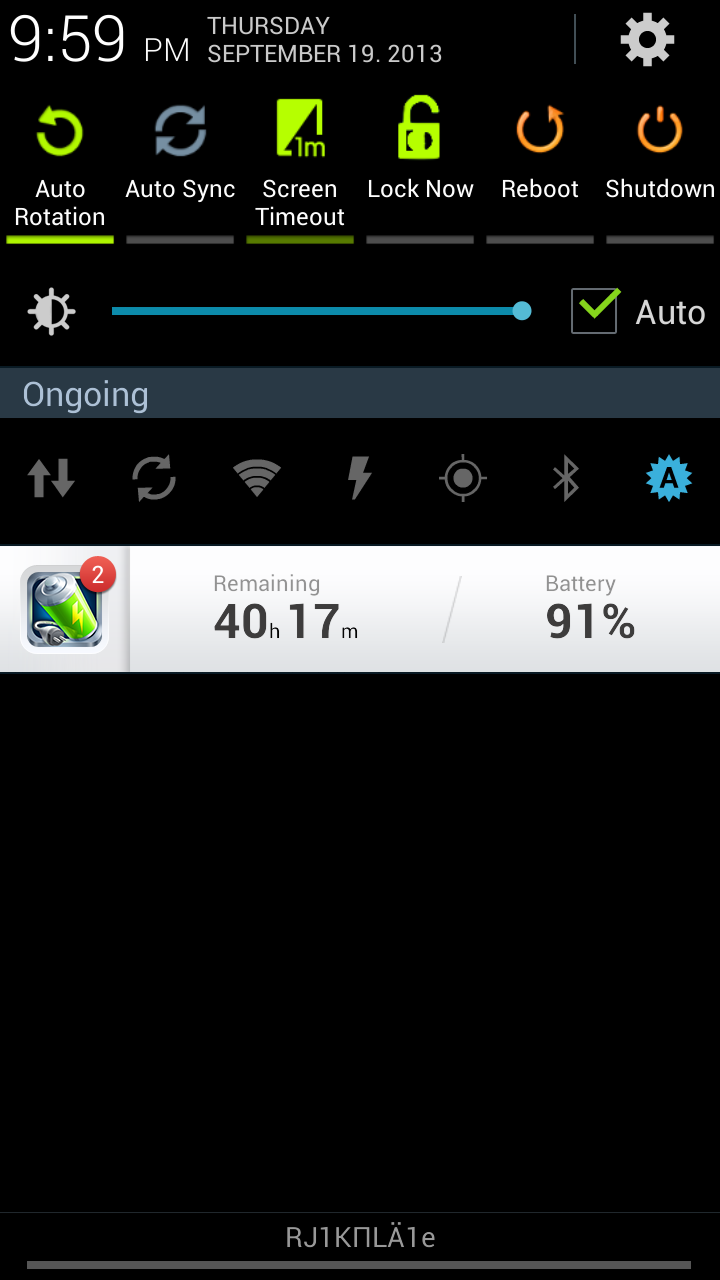Viewport: 720px width, 1280px height.
Task: Toggle Auto Sync
Action: click(180, 165)
